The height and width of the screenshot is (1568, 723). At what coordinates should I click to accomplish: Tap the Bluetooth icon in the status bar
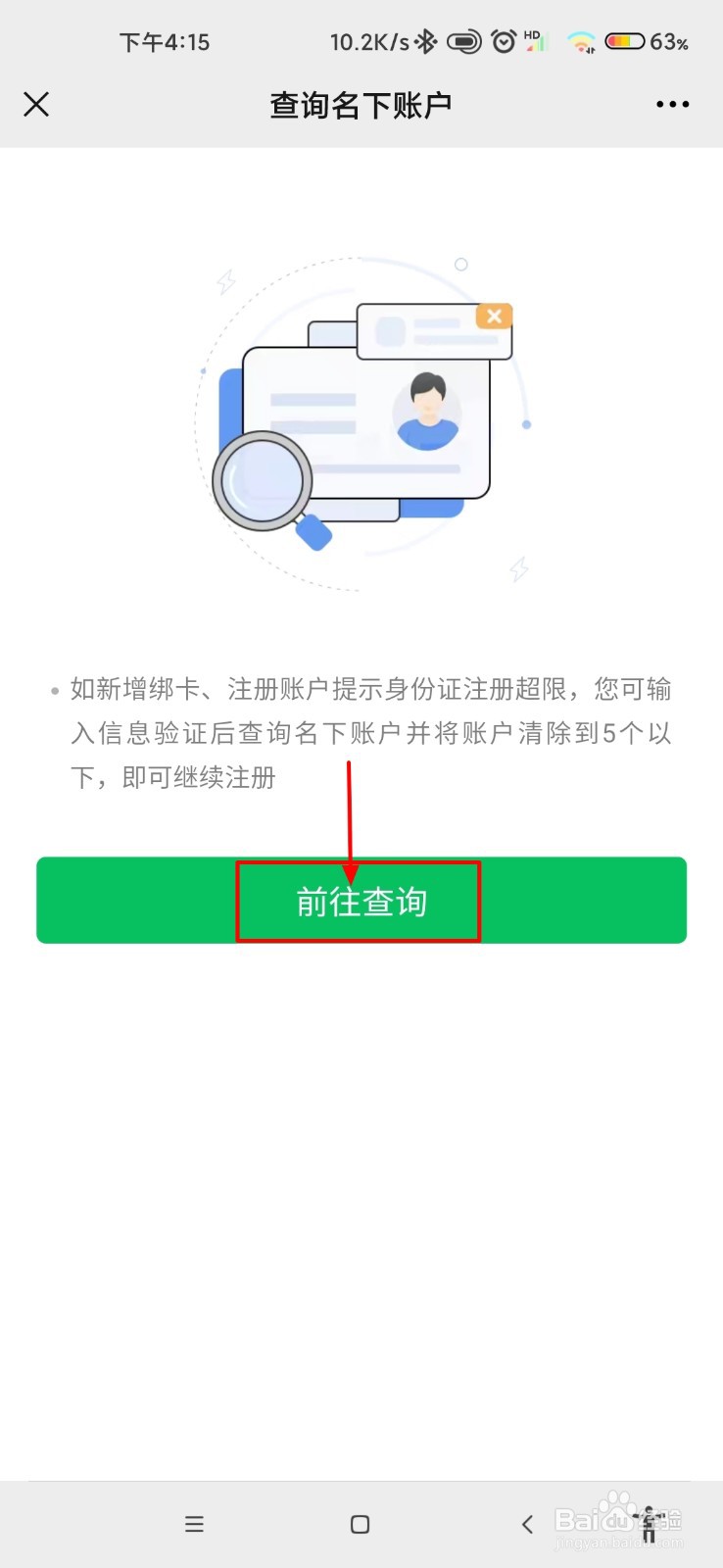point(426,41)
